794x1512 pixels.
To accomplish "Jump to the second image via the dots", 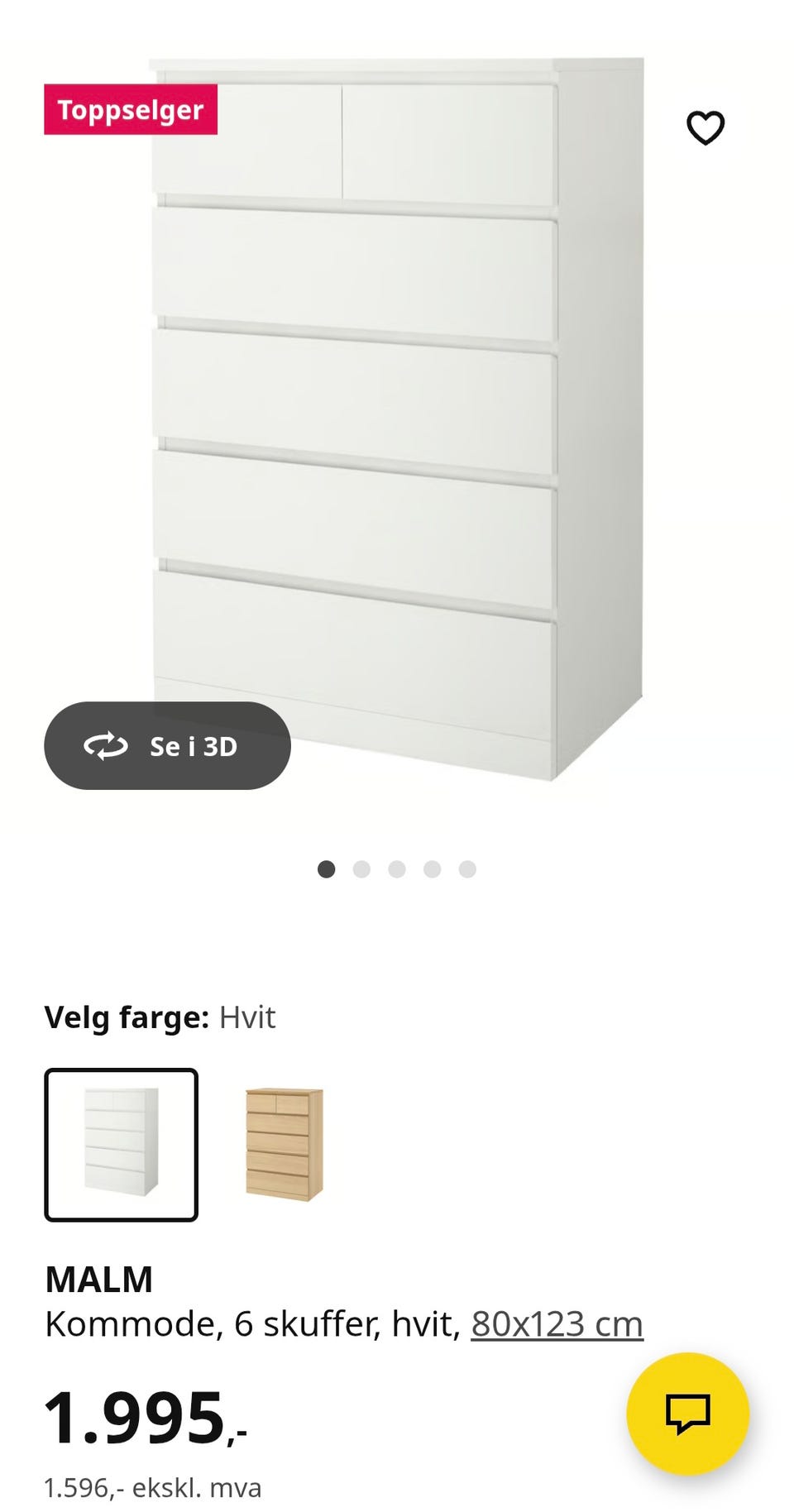I will click(x=361, y=869).
